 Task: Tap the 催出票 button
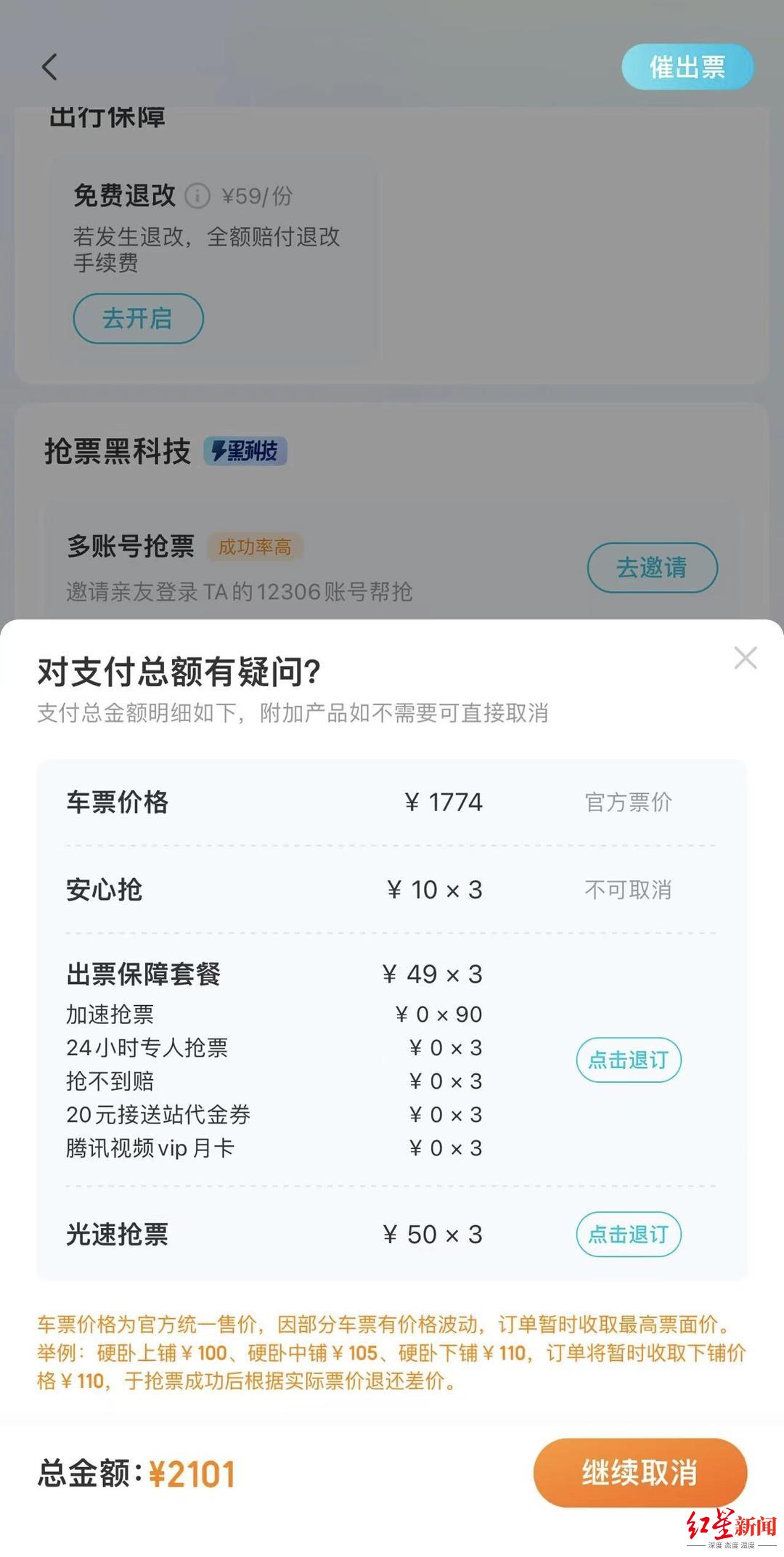tap(687, 67)
